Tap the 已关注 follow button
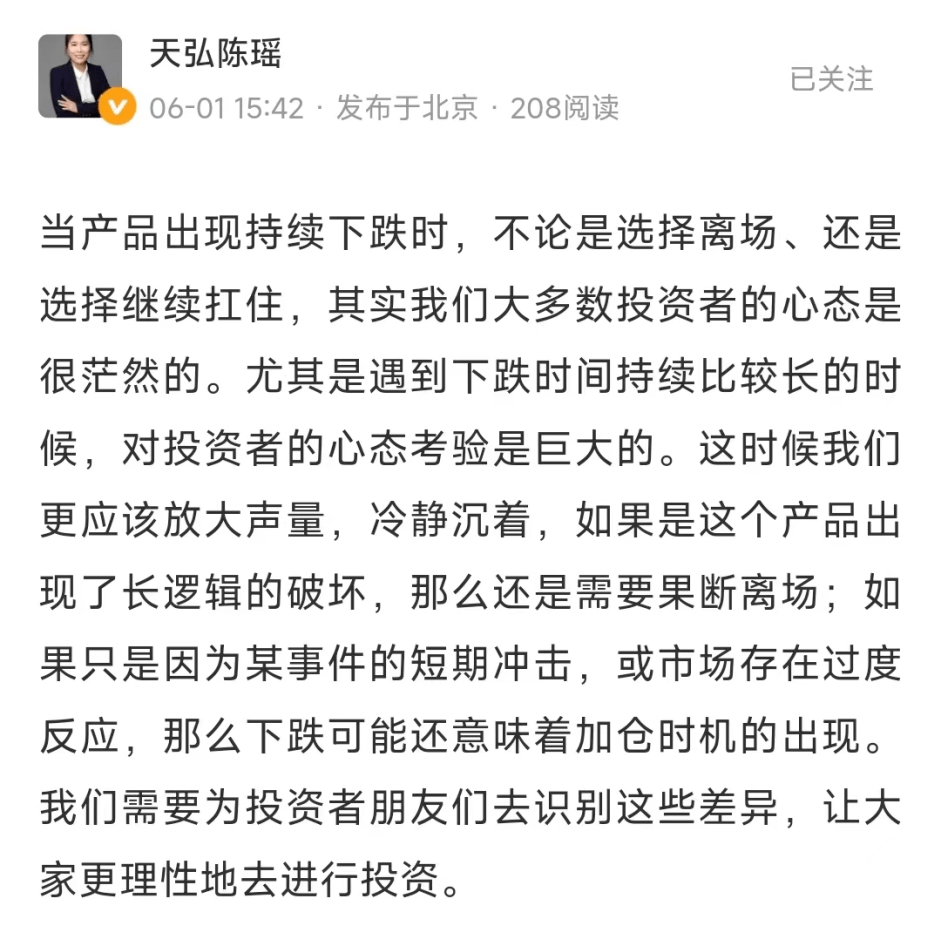Image resolution: width=941 pixels, height=939 pixels. point(831,79)
